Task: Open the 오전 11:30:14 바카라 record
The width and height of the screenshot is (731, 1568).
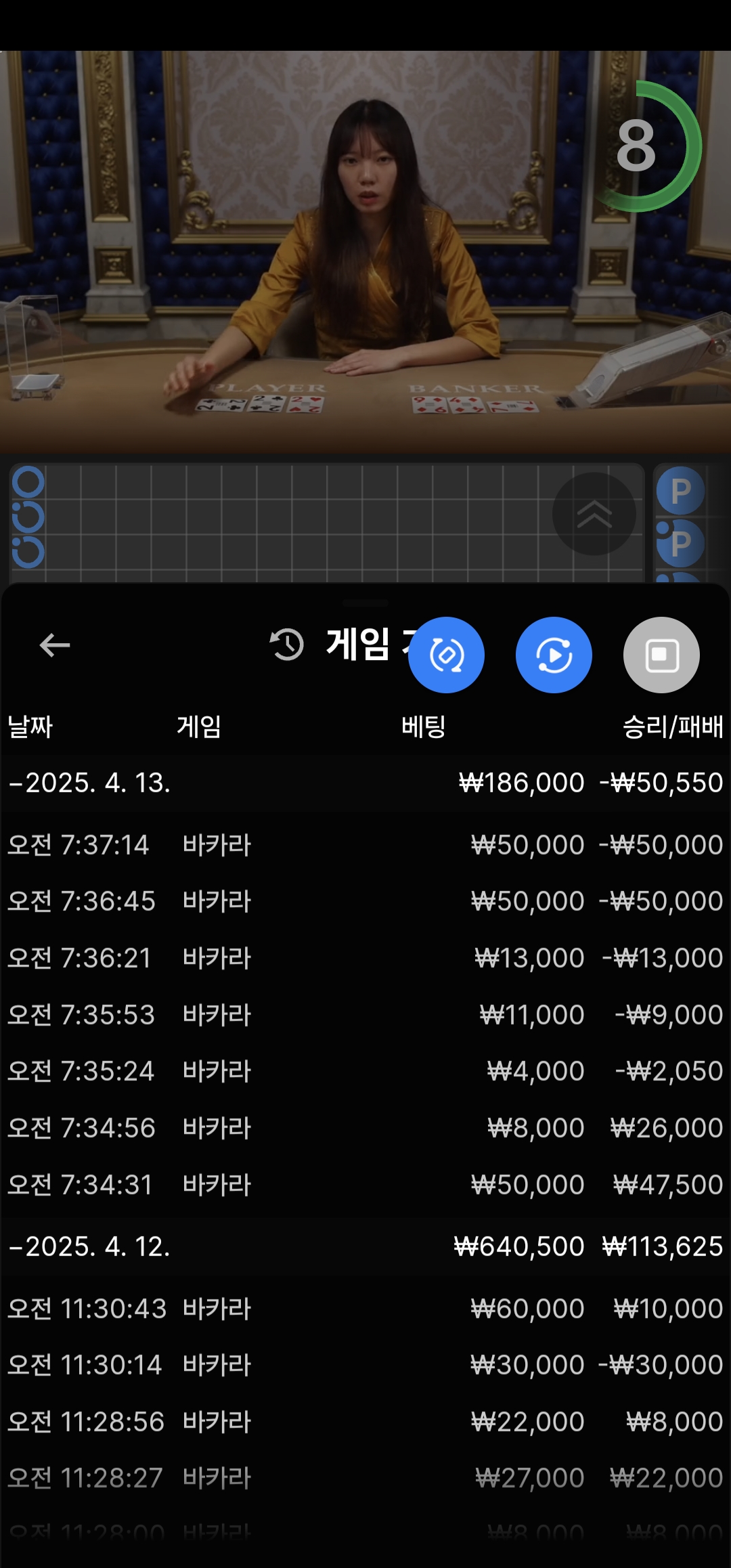Action: (365, 1365)
